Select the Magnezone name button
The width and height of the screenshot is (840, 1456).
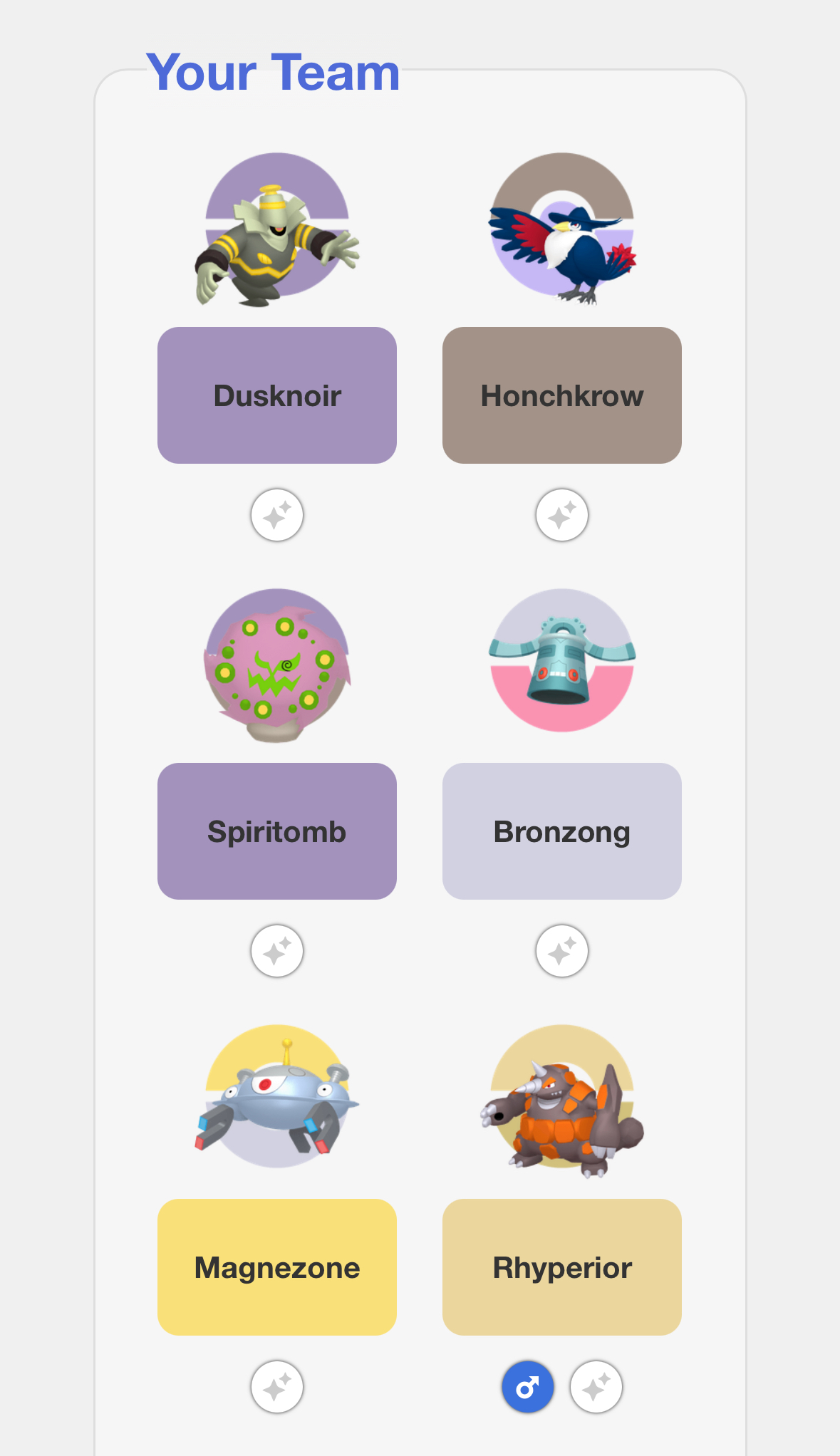coord(276,1267)
